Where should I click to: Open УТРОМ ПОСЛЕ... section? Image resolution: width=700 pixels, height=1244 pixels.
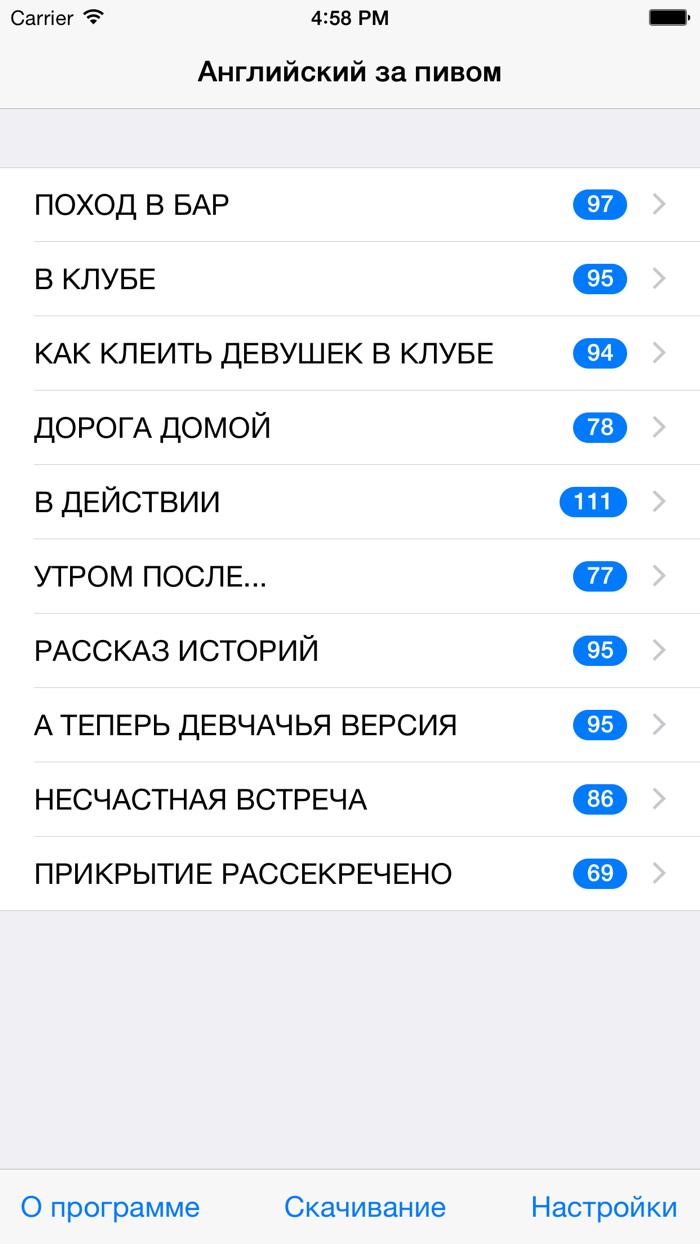coord(350,576)
